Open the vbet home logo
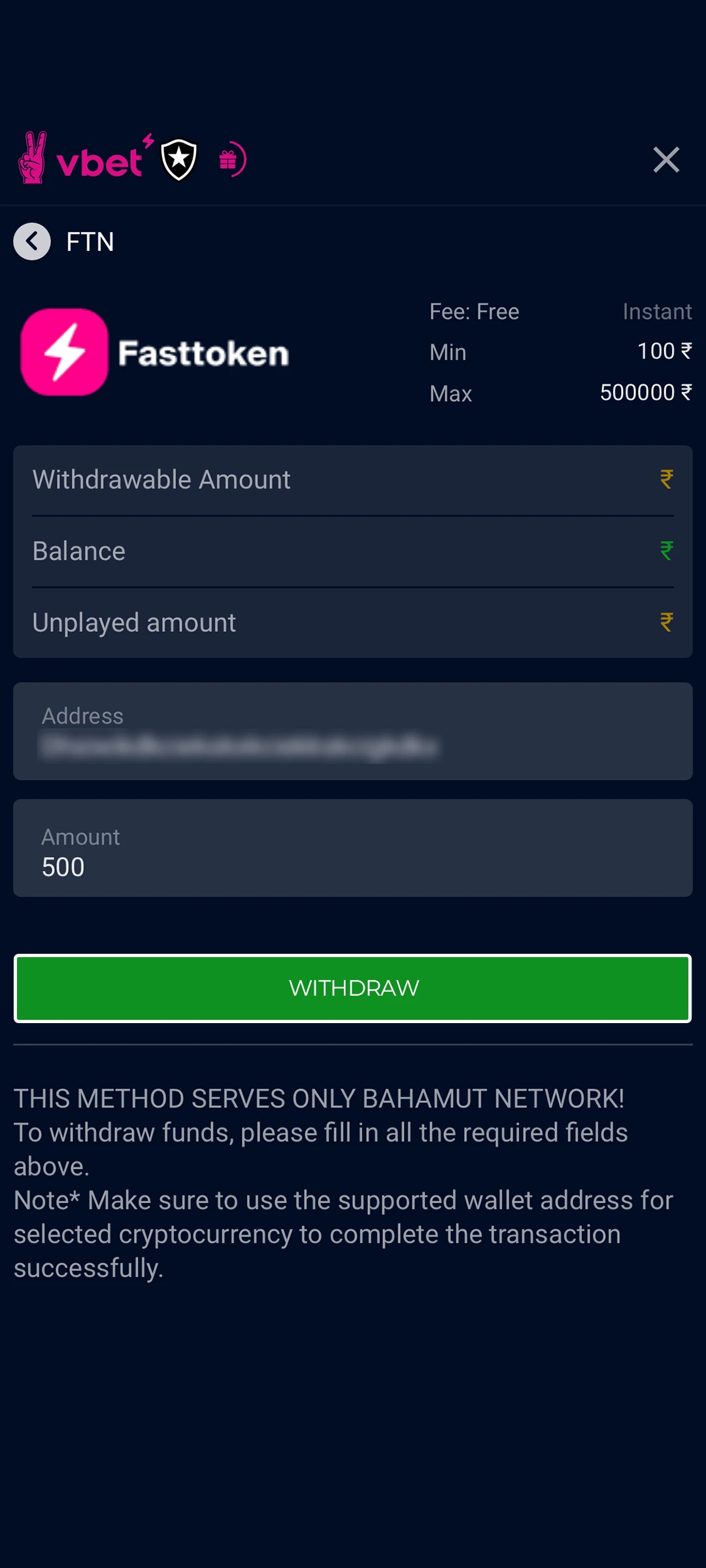This screenshot has height=1568, width=706. pyautogui.click(x=85, y=159)
